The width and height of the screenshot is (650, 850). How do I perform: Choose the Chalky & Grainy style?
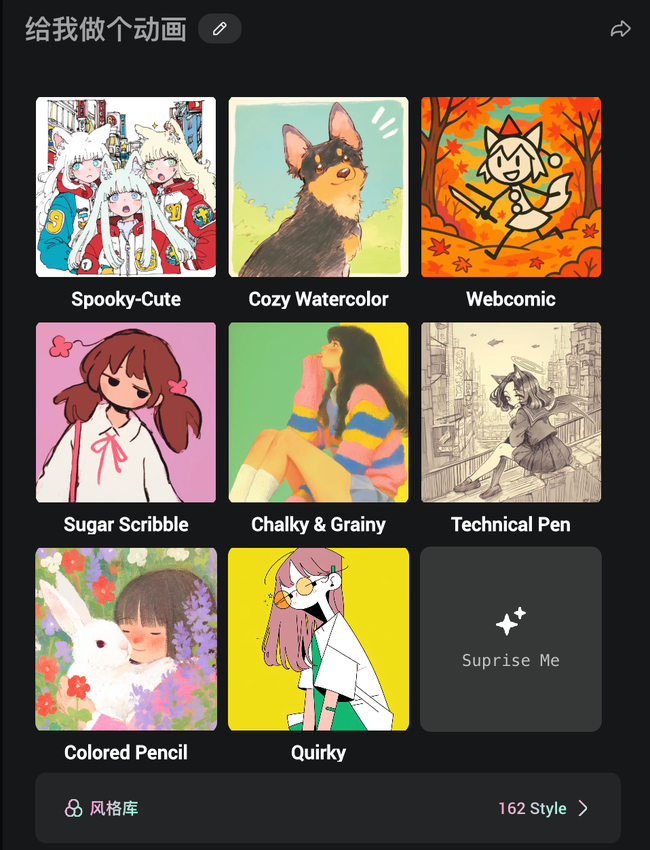click(x=318, y=412)
